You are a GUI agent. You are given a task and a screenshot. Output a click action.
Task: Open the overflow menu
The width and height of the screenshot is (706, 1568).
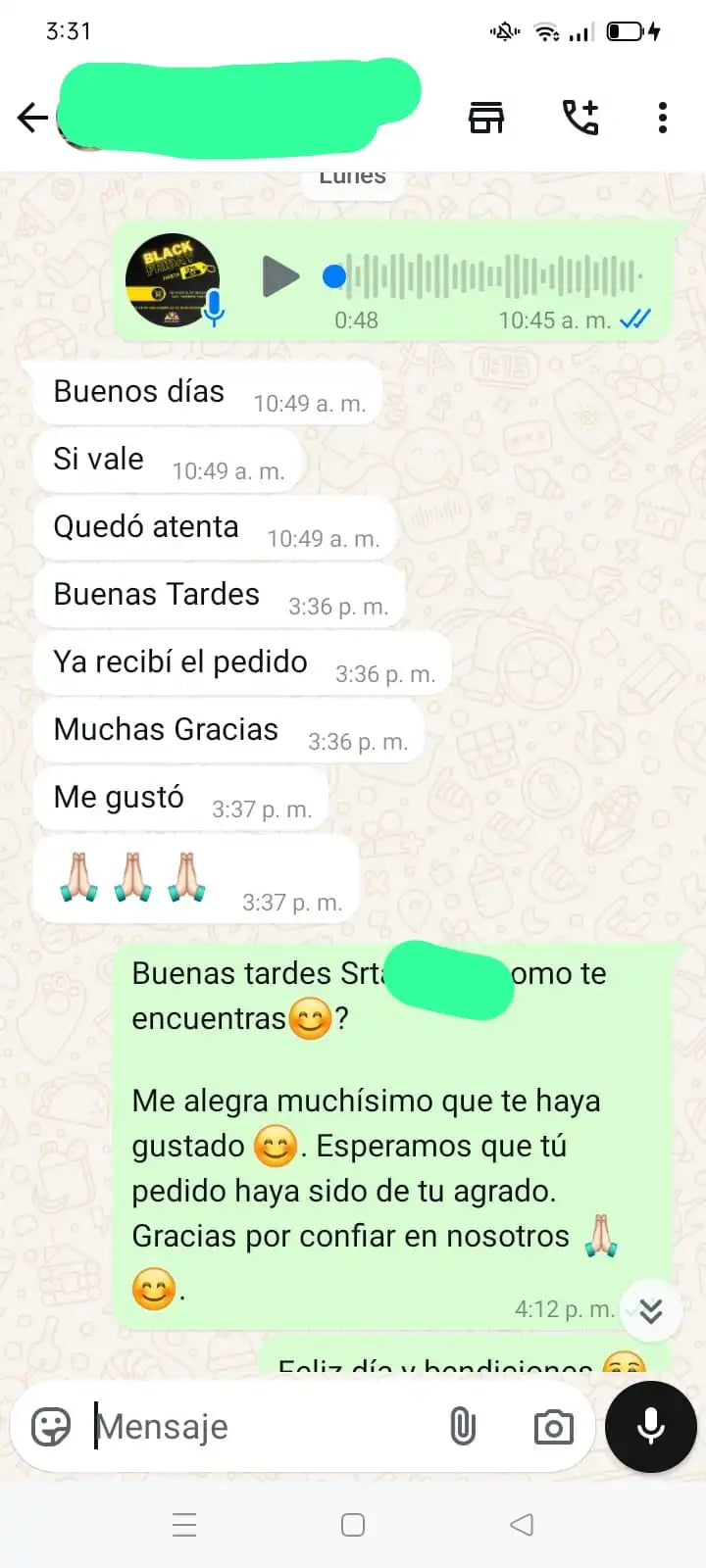pyautogui.click(x=663, y=118)
